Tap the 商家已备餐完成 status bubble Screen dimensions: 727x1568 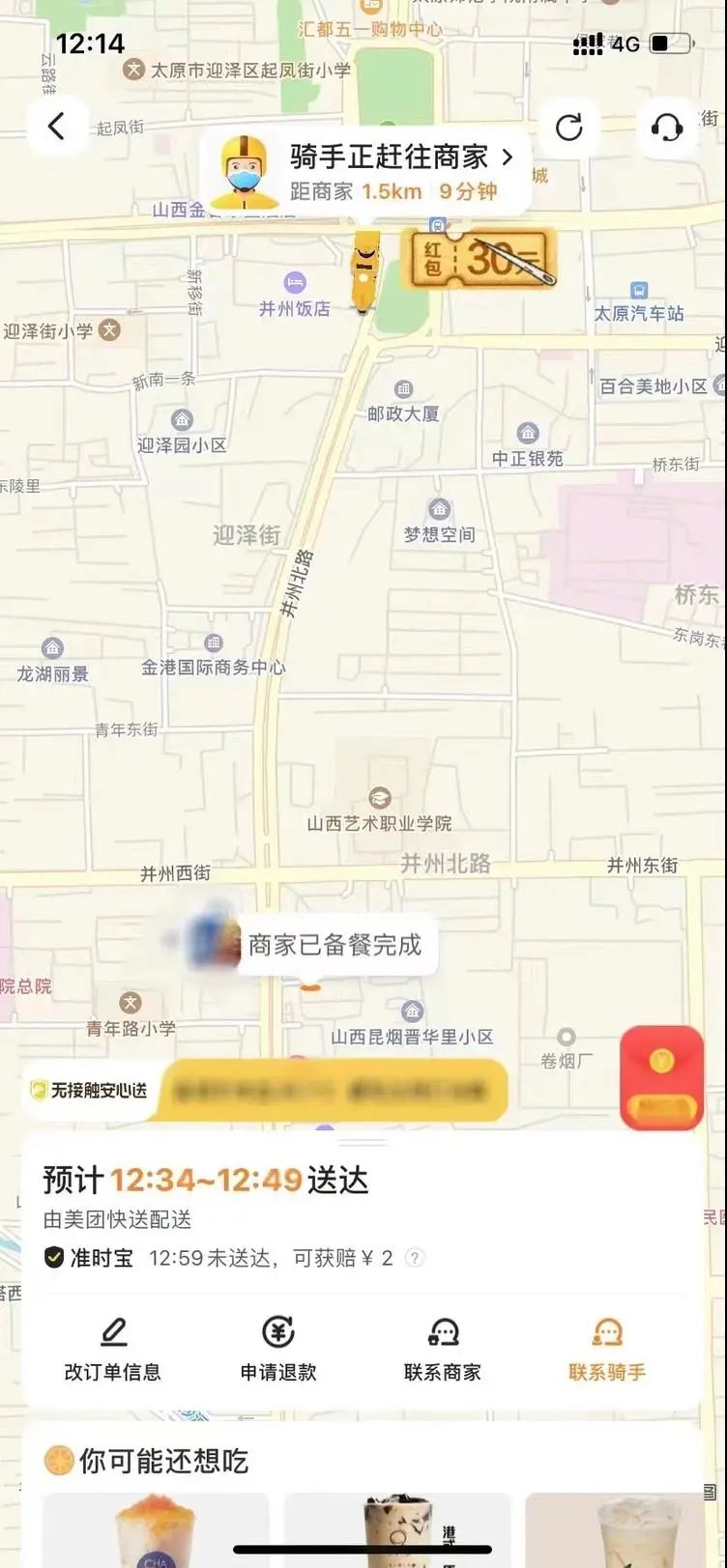click(x=335, y=946)
